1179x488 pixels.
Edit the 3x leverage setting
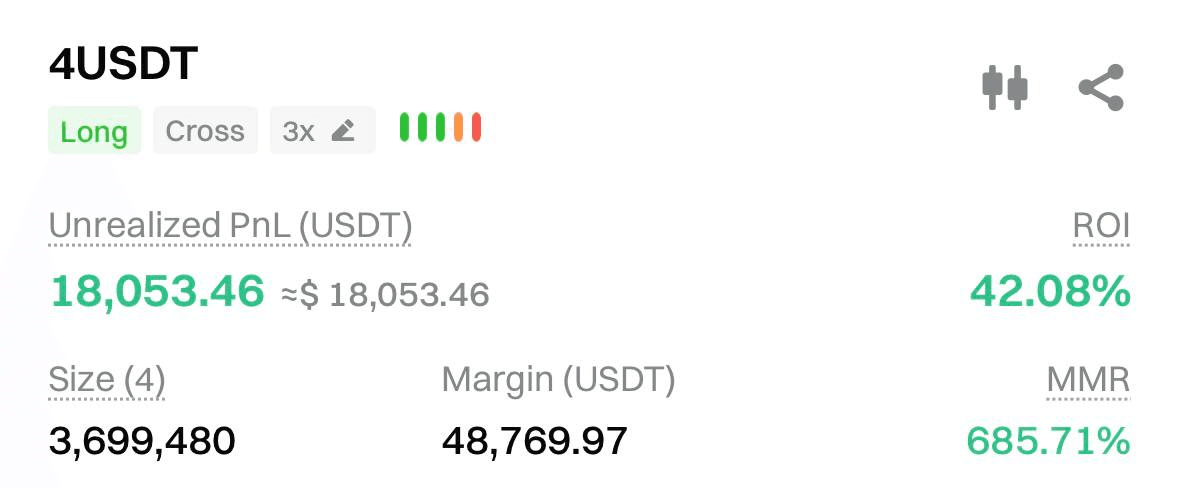tap(322, 131)
